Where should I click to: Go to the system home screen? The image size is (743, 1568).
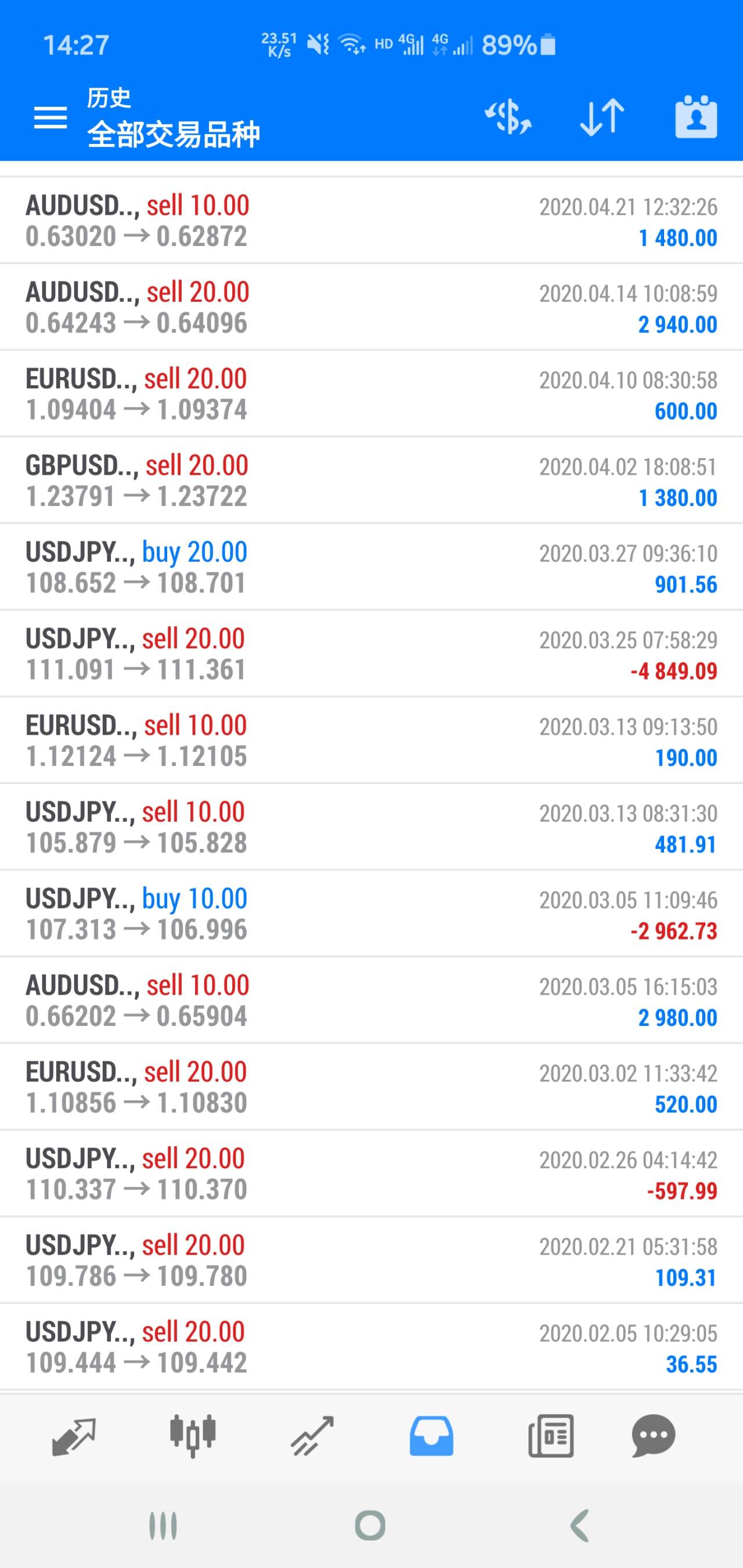click(x=370, y=1526)
